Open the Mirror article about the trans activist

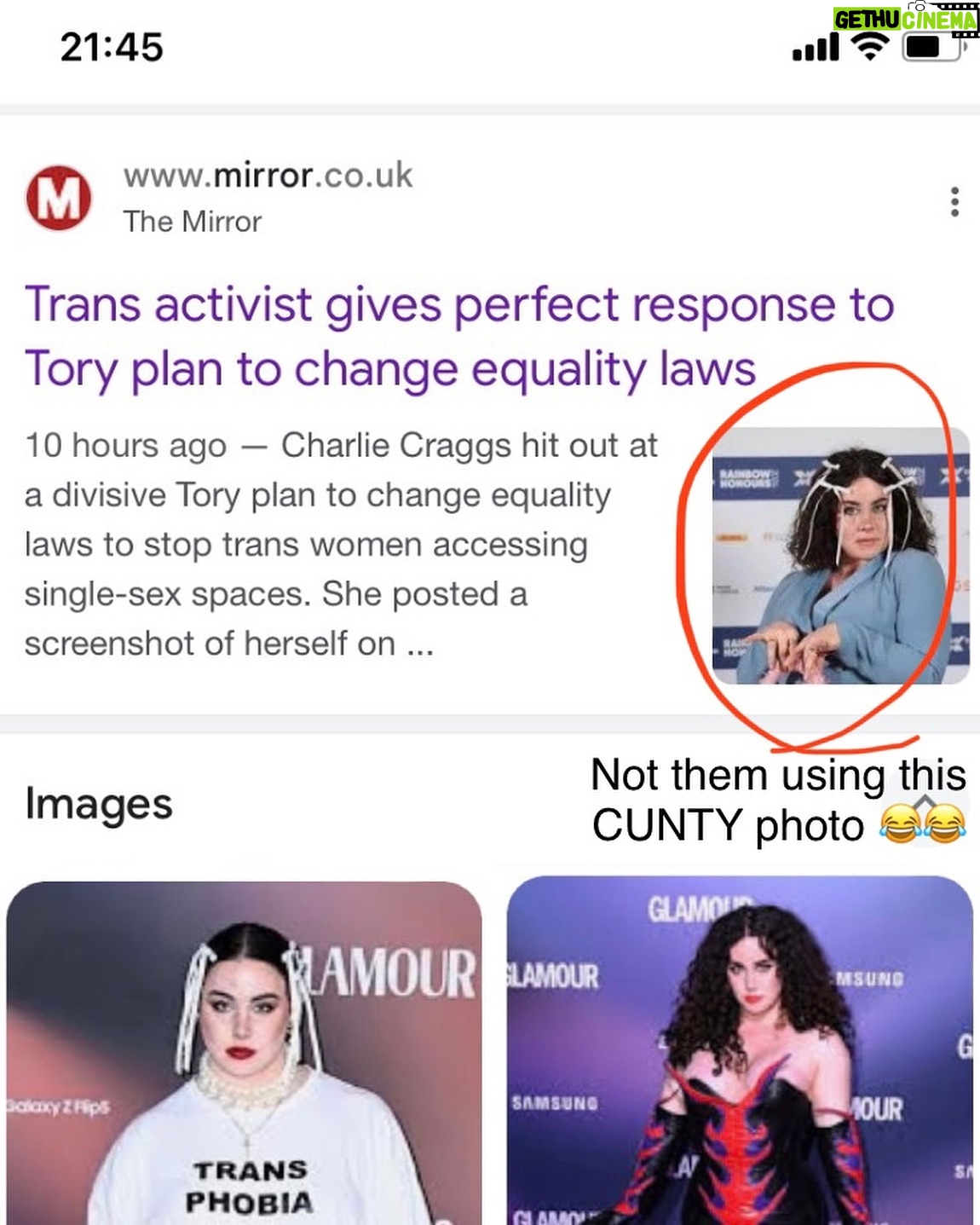point(458,337)
